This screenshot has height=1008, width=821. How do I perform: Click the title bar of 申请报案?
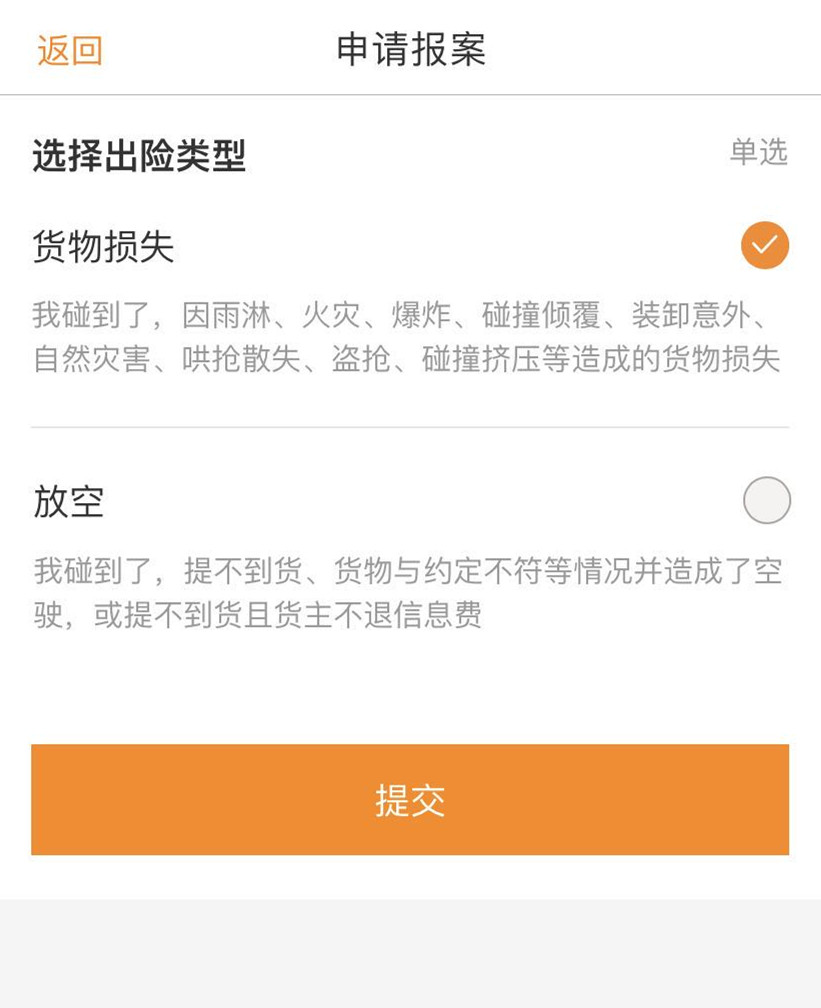click(x=410, y=47)
